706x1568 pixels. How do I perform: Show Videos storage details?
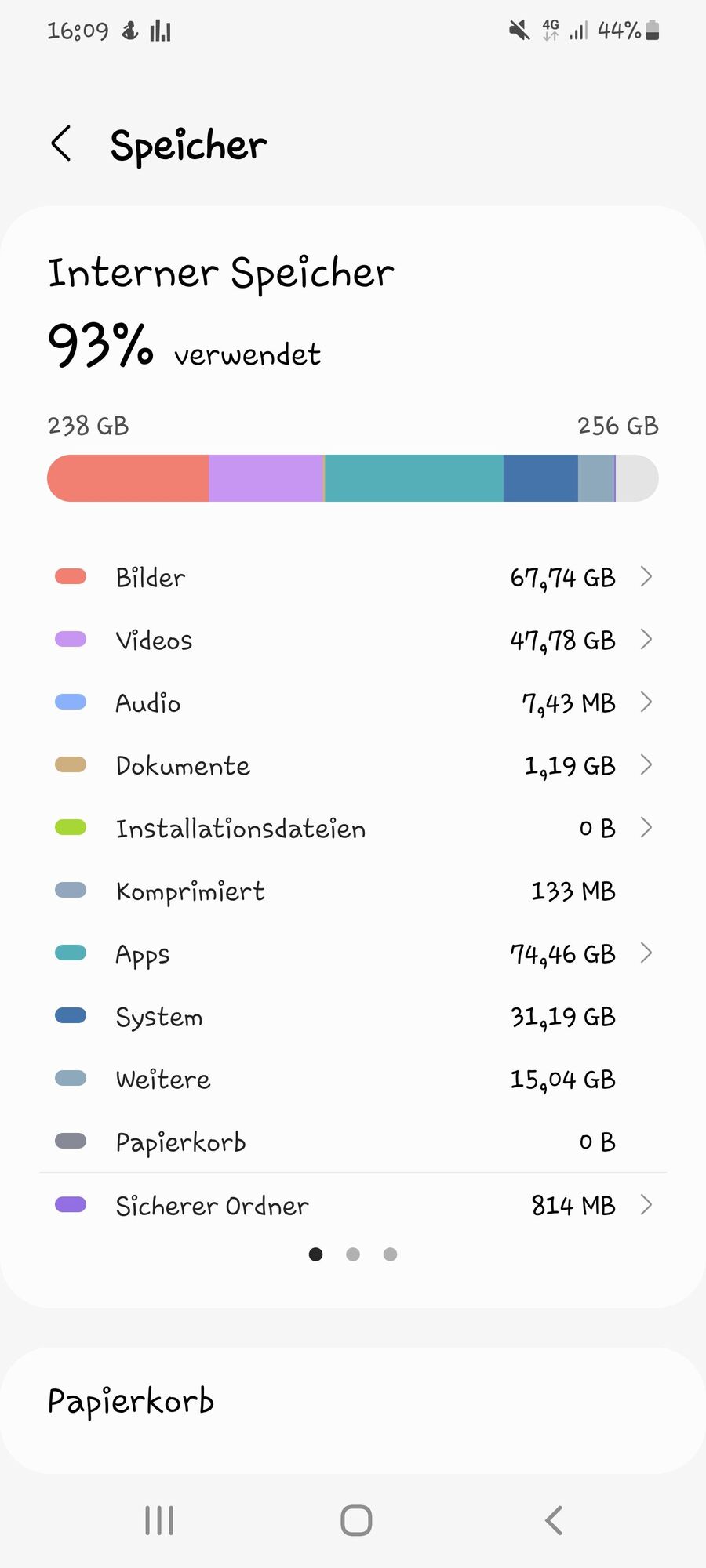pos(353,641)
